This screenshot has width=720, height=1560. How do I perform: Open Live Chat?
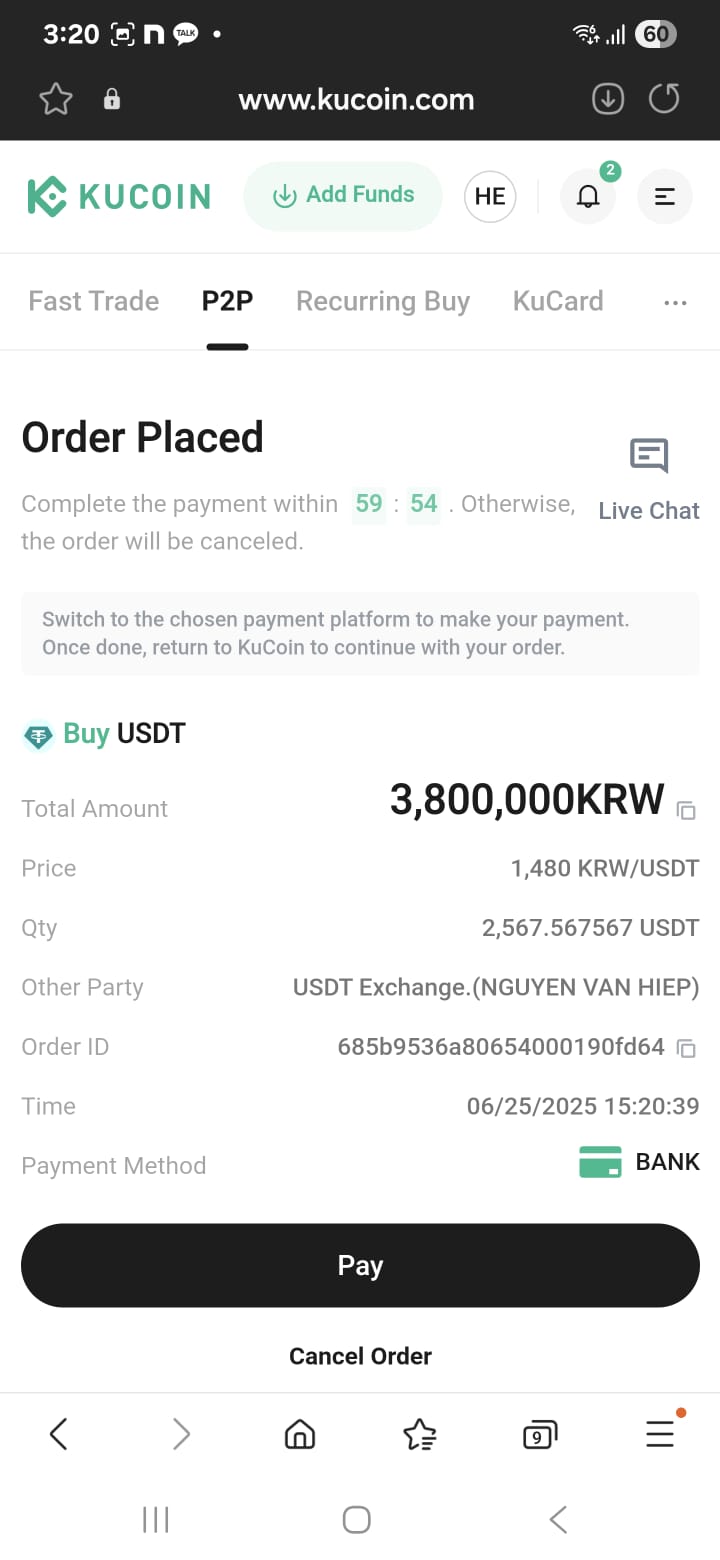click(x=649, y=480)
